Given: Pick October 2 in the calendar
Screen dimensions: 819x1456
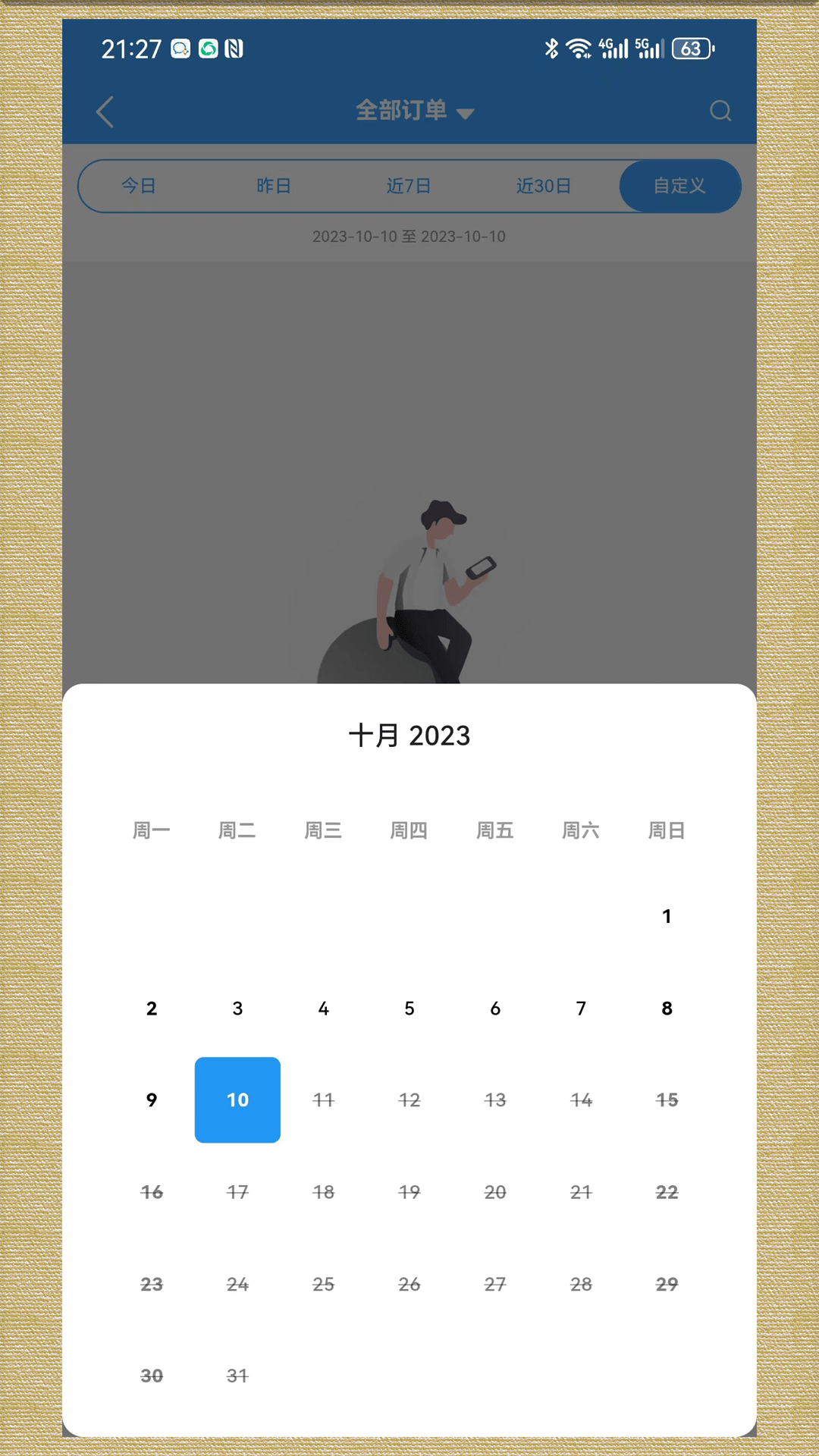Looking at the screenshot, I should [x=152, y=1008].
